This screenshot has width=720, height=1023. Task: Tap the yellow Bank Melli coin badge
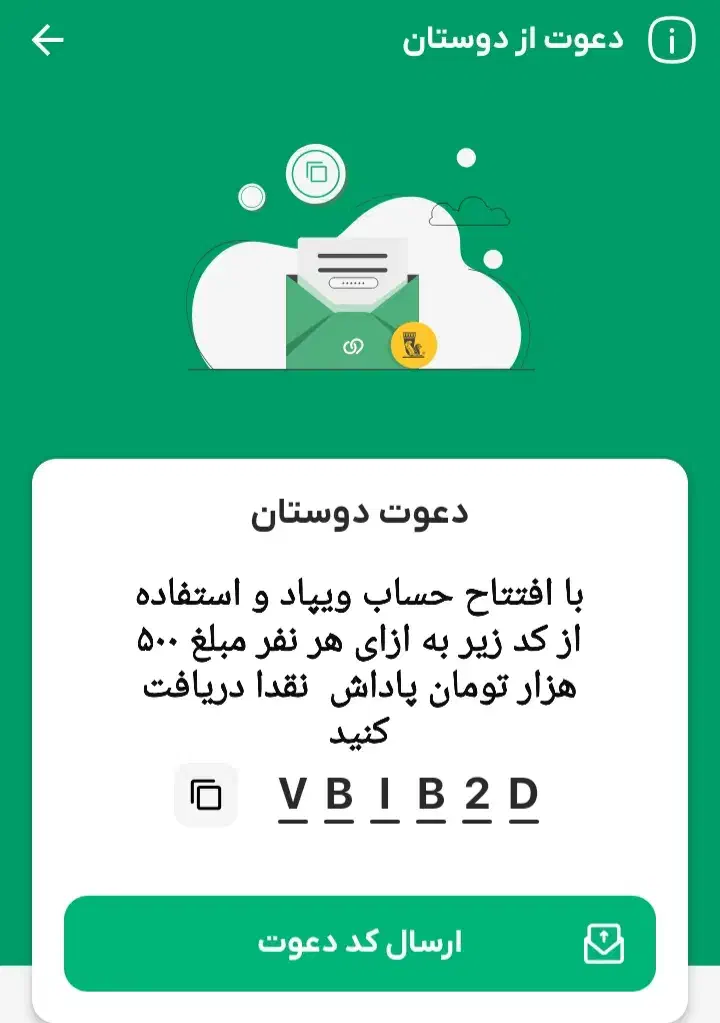(x=414, y=345)
